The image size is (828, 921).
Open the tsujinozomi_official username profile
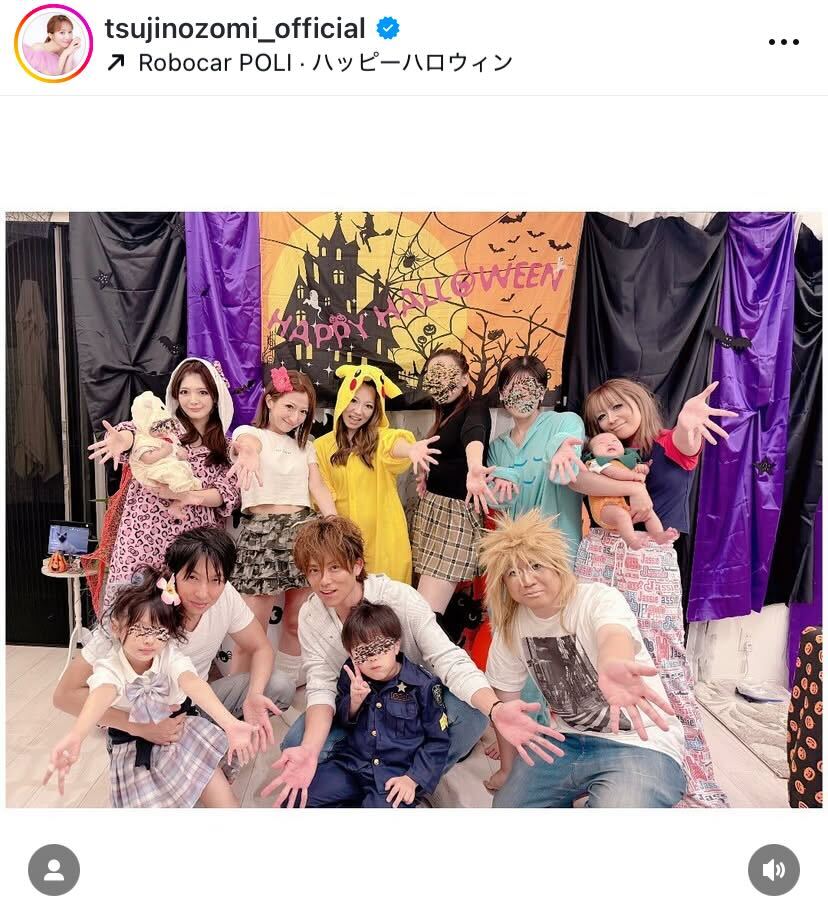pos(234,29)
